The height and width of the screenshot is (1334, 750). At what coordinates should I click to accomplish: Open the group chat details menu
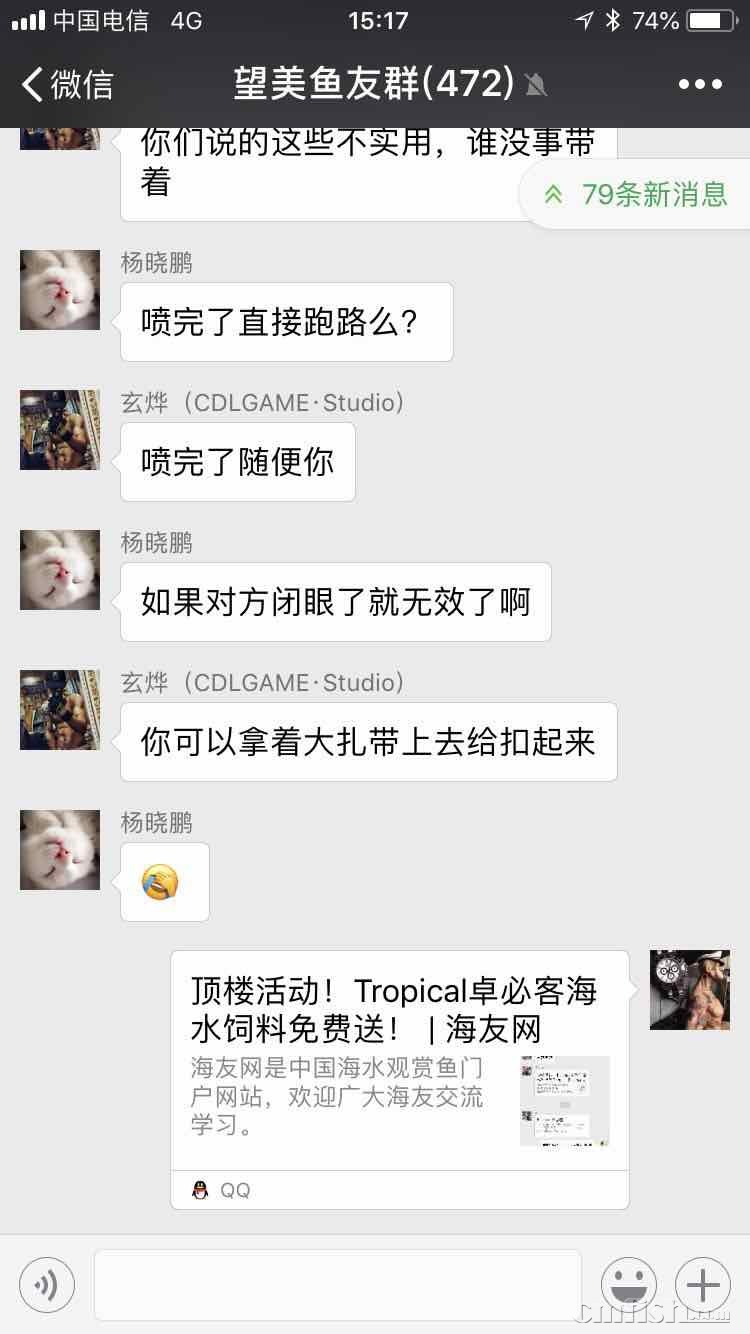(699, 85)
